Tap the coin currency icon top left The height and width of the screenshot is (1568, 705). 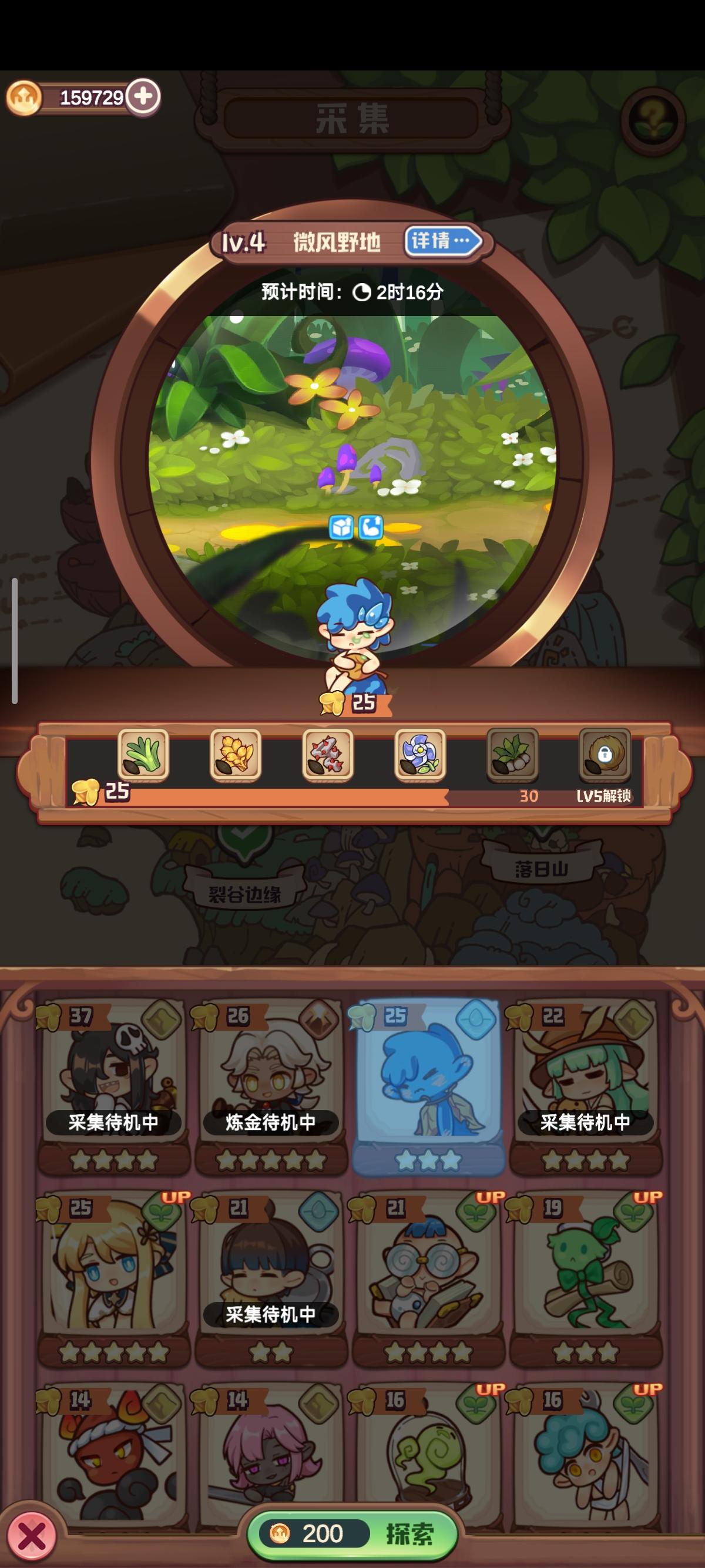point(24,96)
